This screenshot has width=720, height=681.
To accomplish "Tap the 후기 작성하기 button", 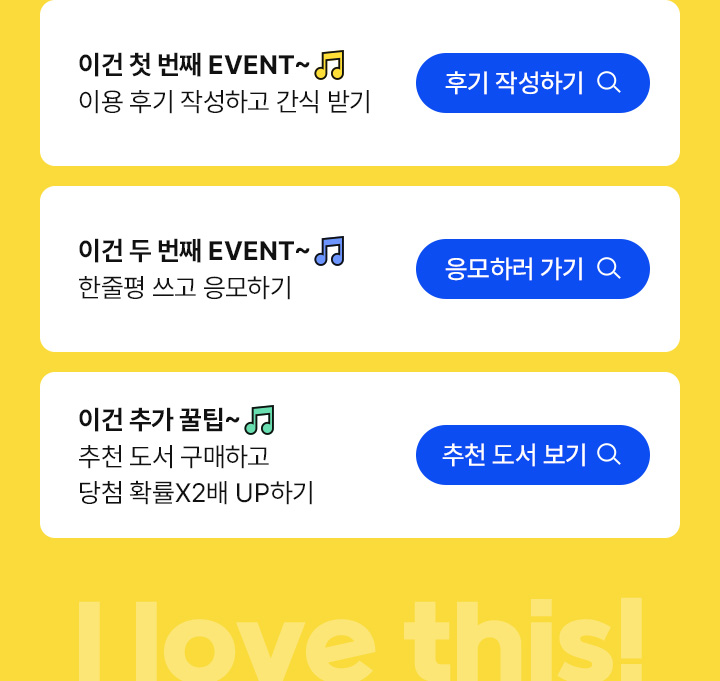I will click(x=532, y=83).
